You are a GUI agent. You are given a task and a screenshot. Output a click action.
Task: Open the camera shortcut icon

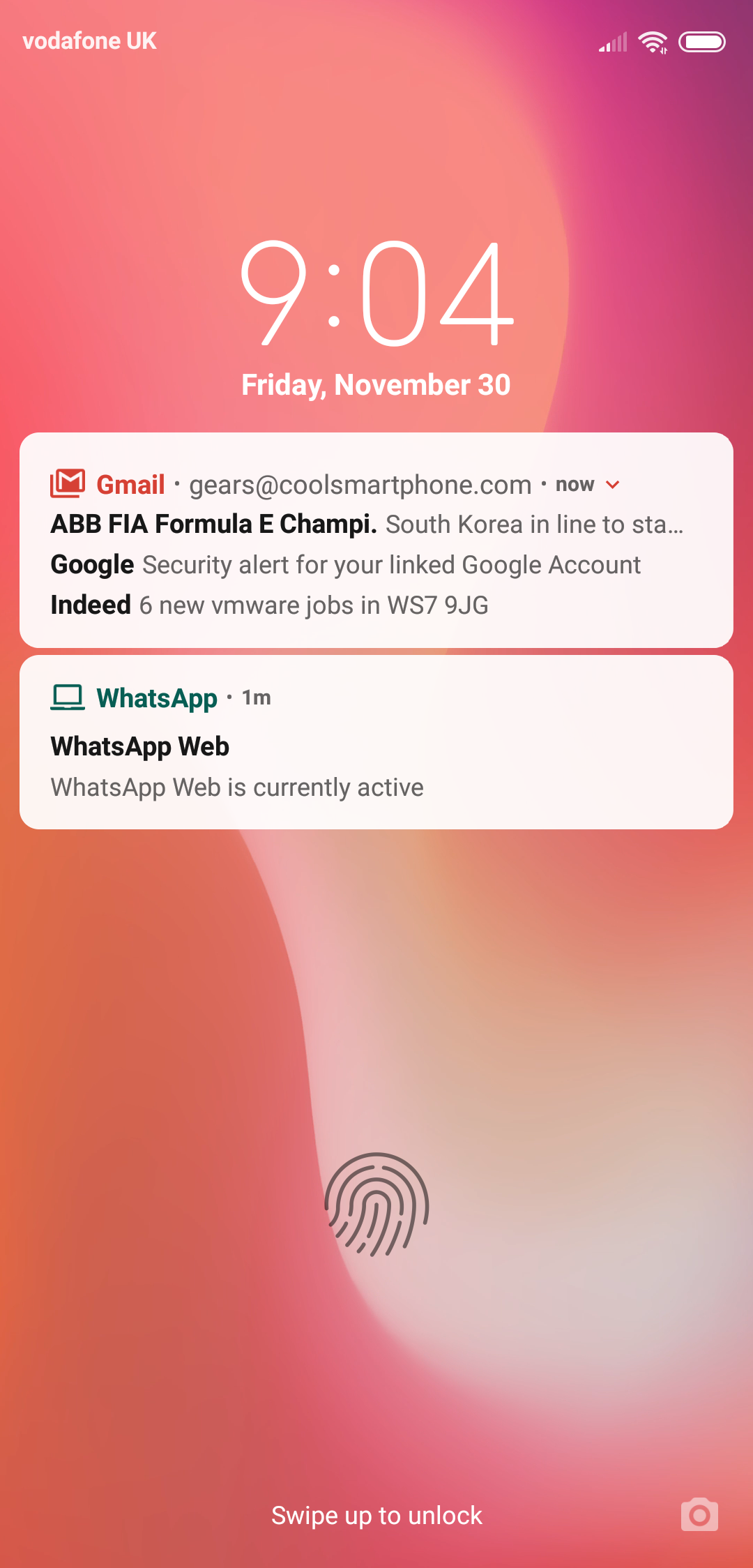pos(699,1515)
